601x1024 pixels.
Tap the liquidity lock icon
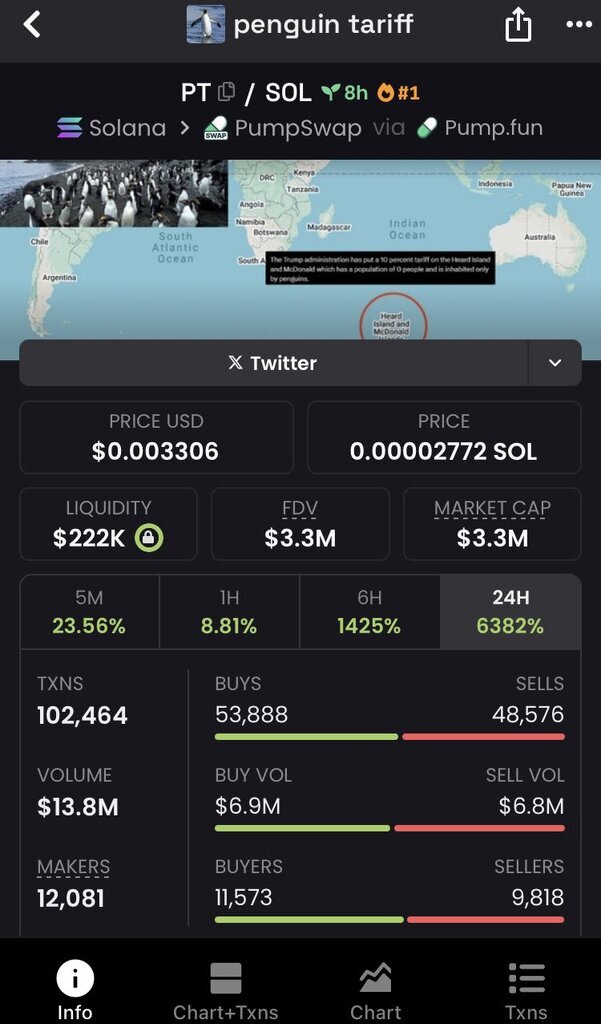pos(148,538)
